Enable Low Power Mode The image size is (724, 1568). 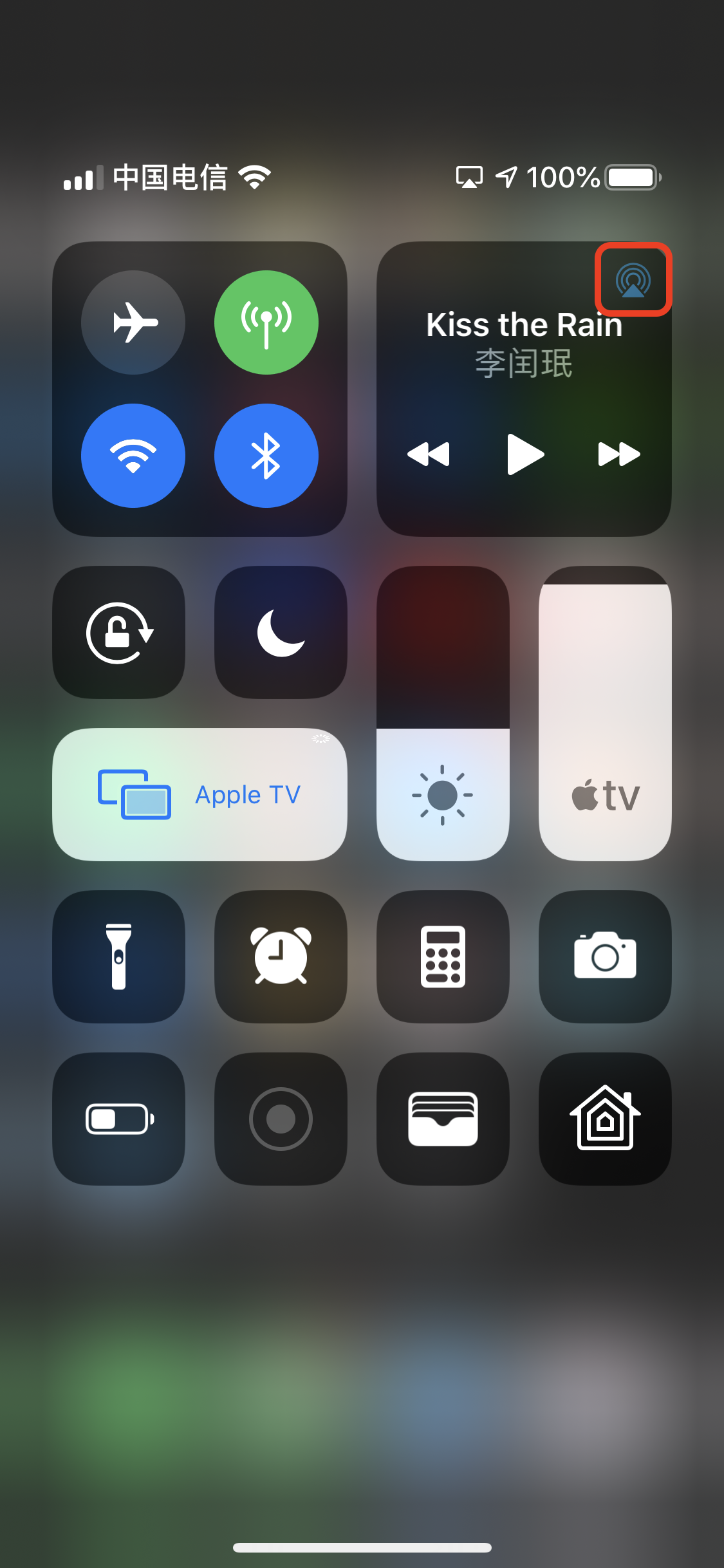pyautogui.click(x=119, y=1119)
